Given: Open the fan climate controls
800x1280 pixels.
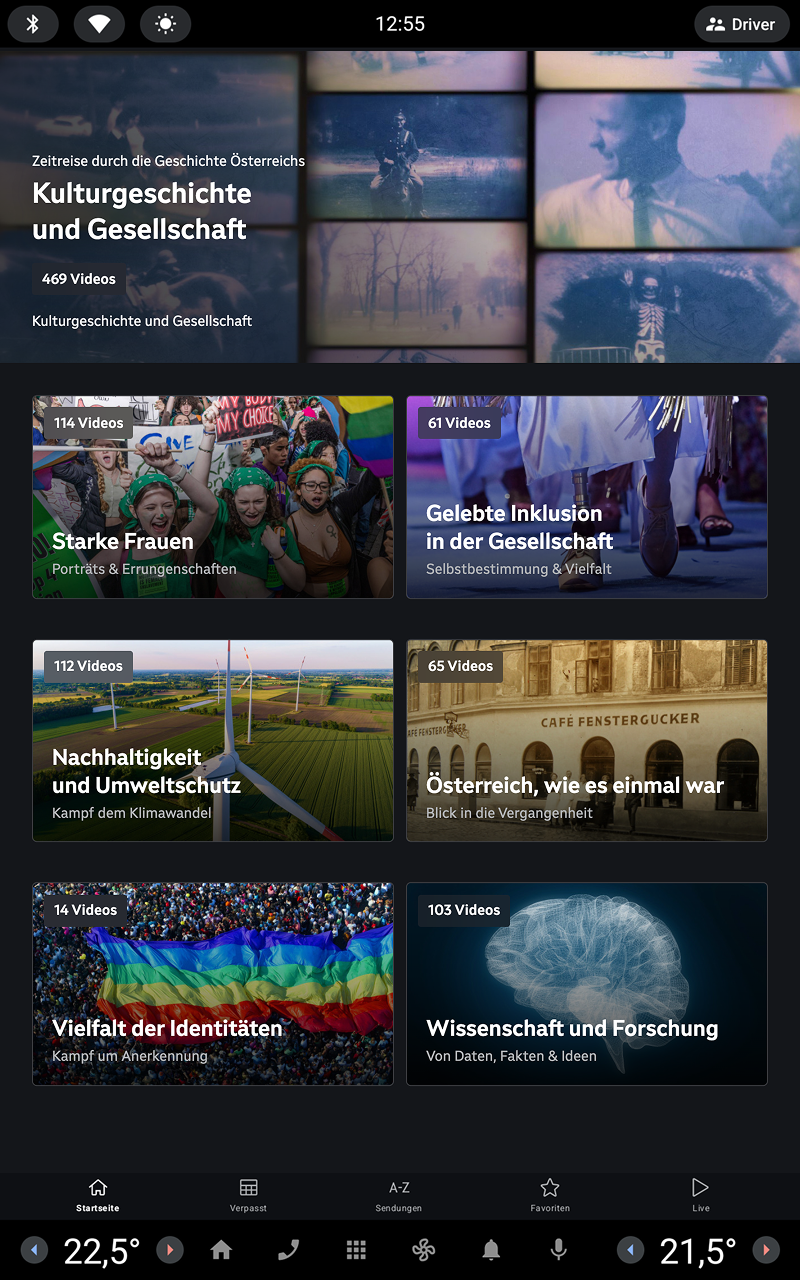Looking at the screenshot, I should point(424,1250).
